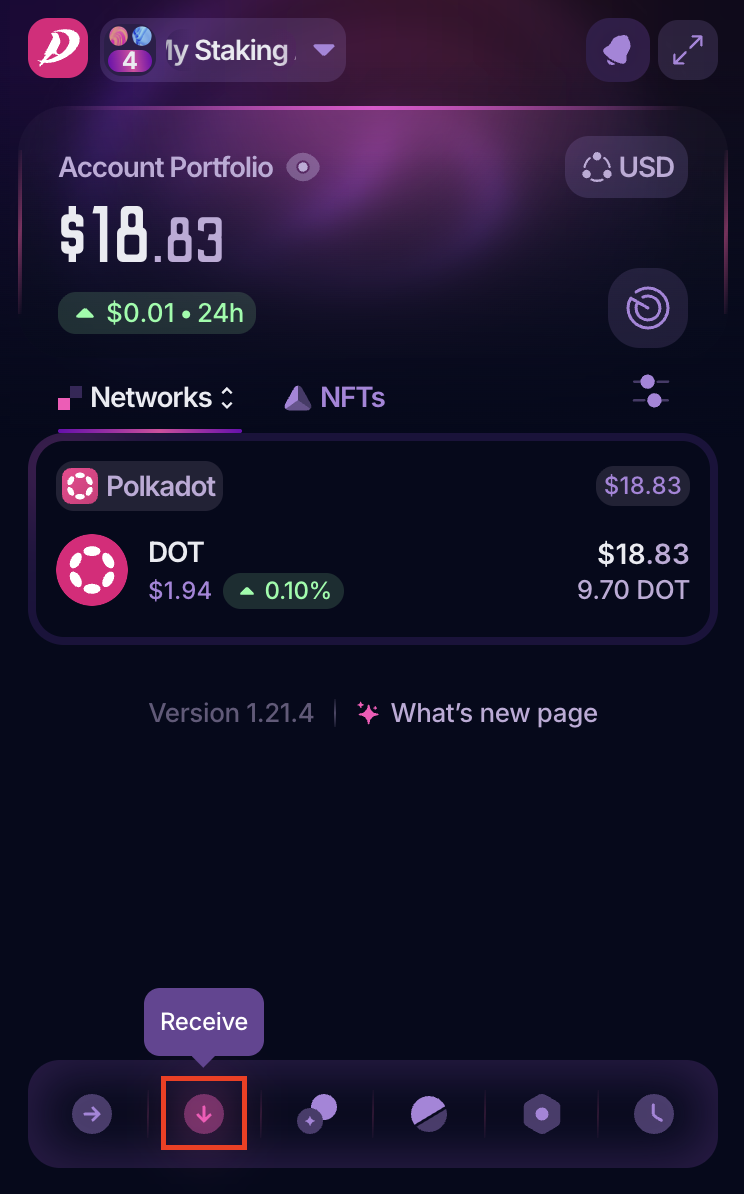Tap the circular radar icon below USD
The height and width of the screenshot is (1194, 744).
pos(648,308)
